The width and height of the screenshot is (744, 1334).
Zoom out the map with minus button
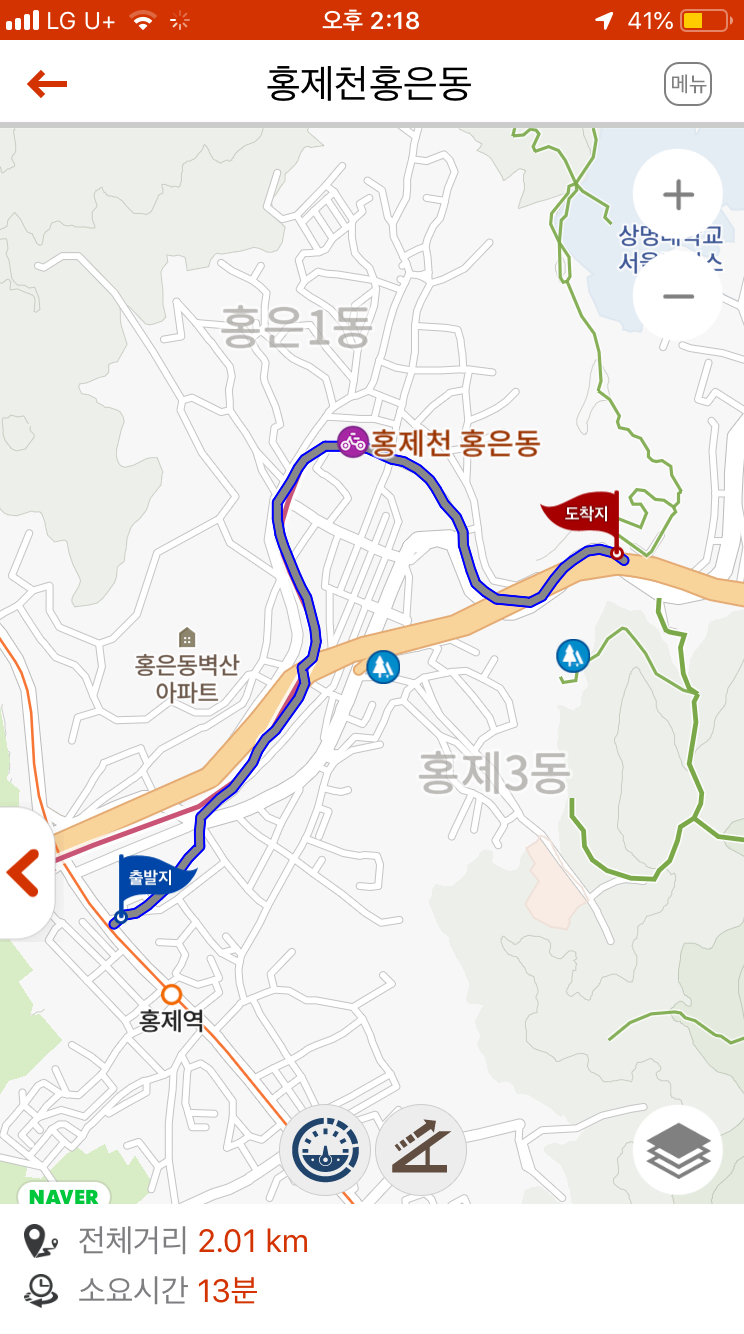[678, 296]
